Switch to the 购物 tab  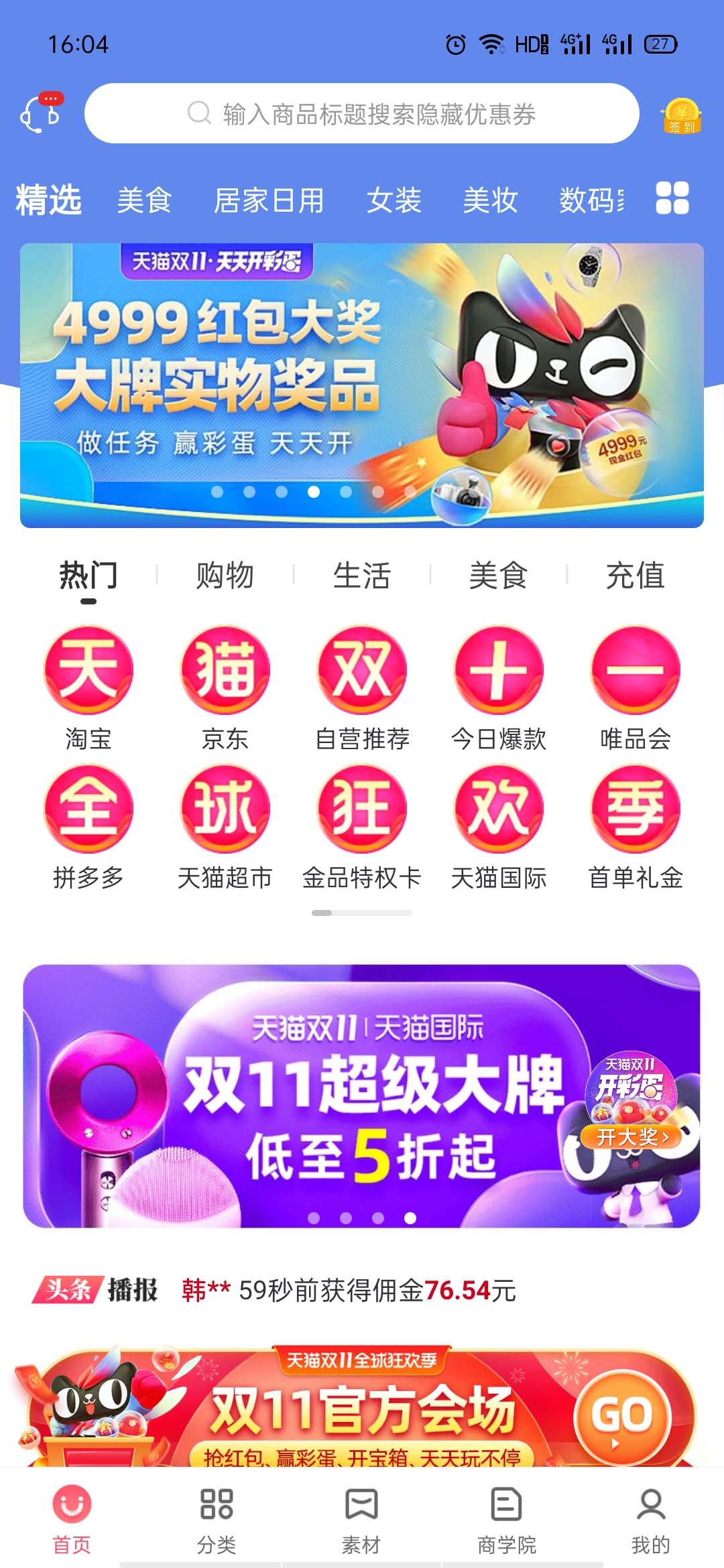[x=224, y=575]
